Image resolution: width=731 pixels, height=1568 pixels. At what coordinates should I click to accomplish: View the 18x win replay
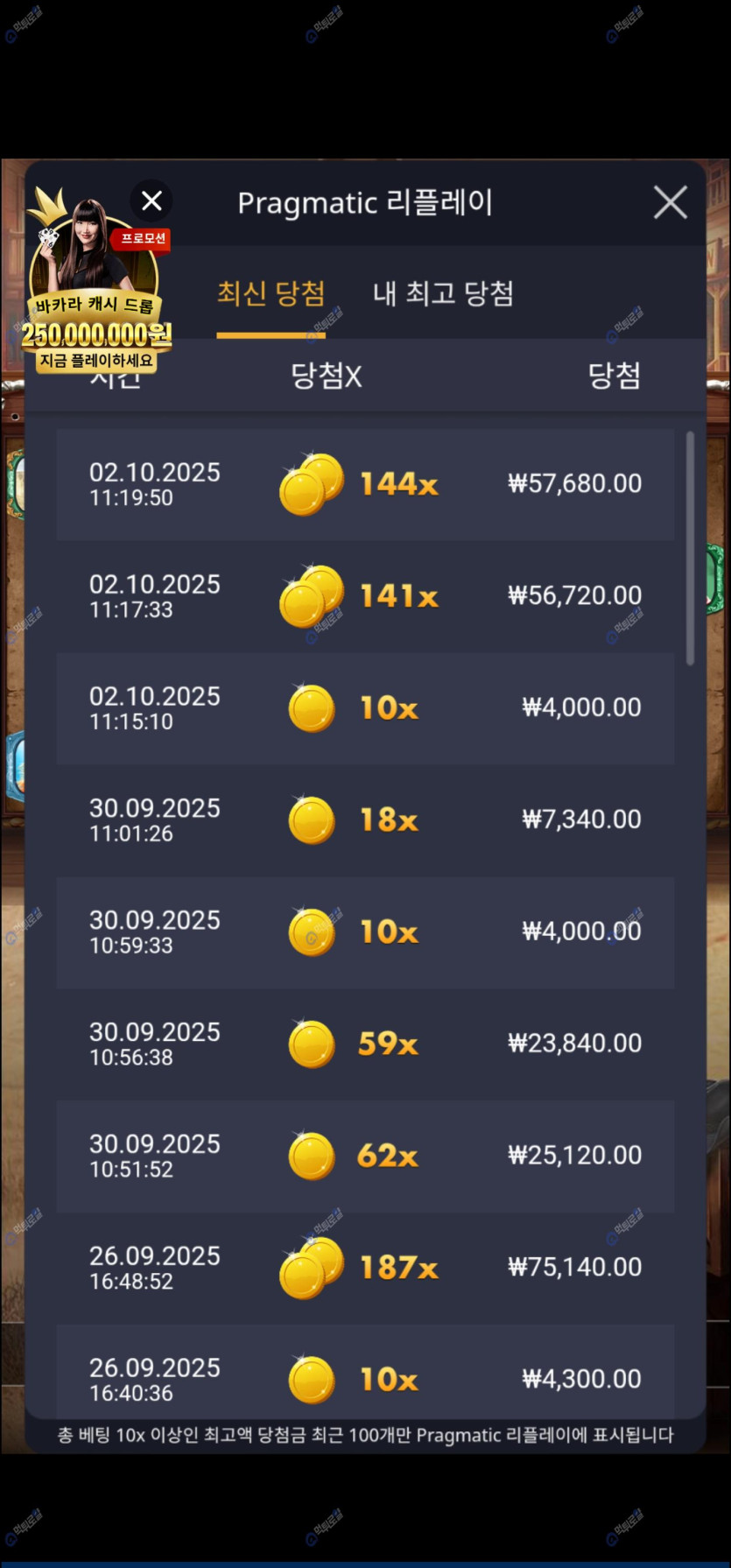point(365,820)
